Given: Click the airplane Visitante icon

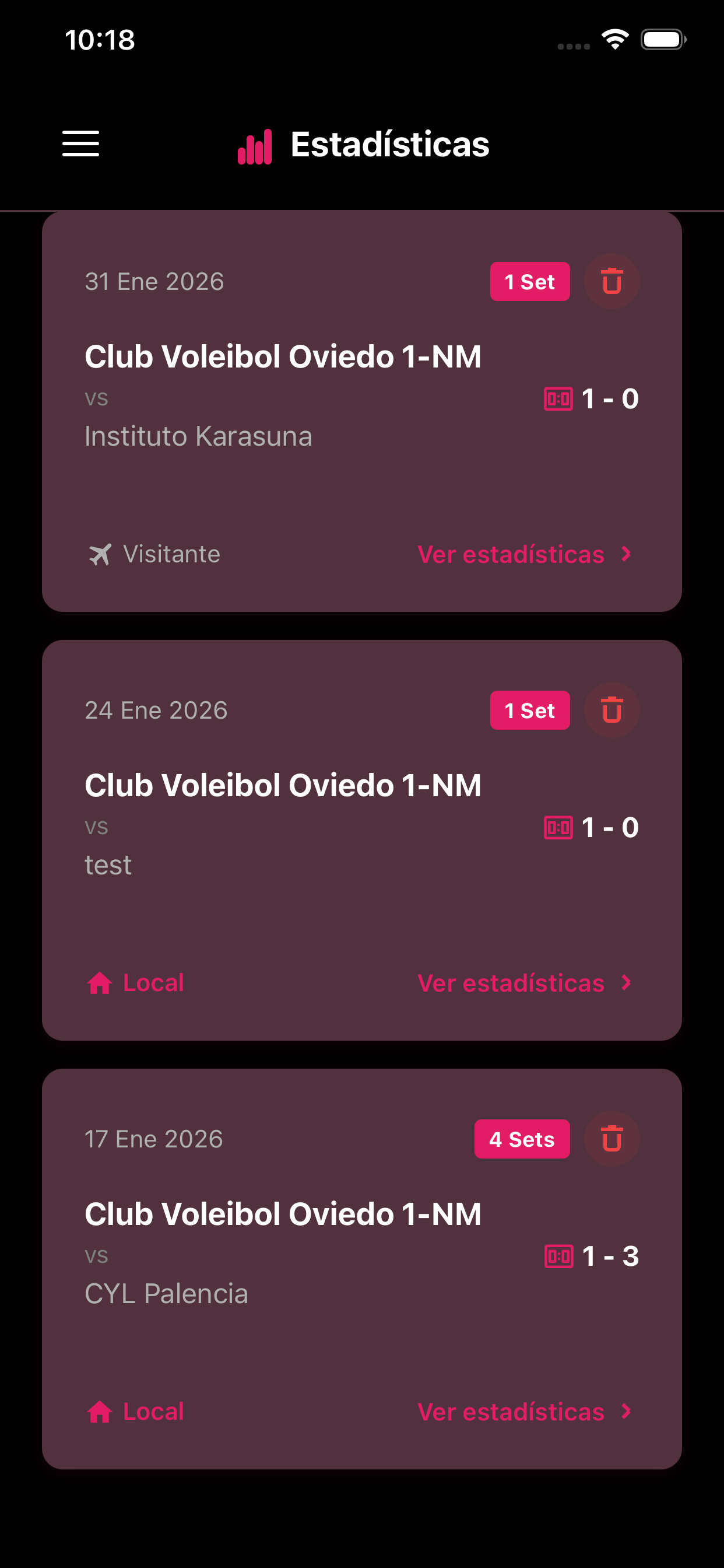Looking at the screenshot, I should tap(100, 554).
